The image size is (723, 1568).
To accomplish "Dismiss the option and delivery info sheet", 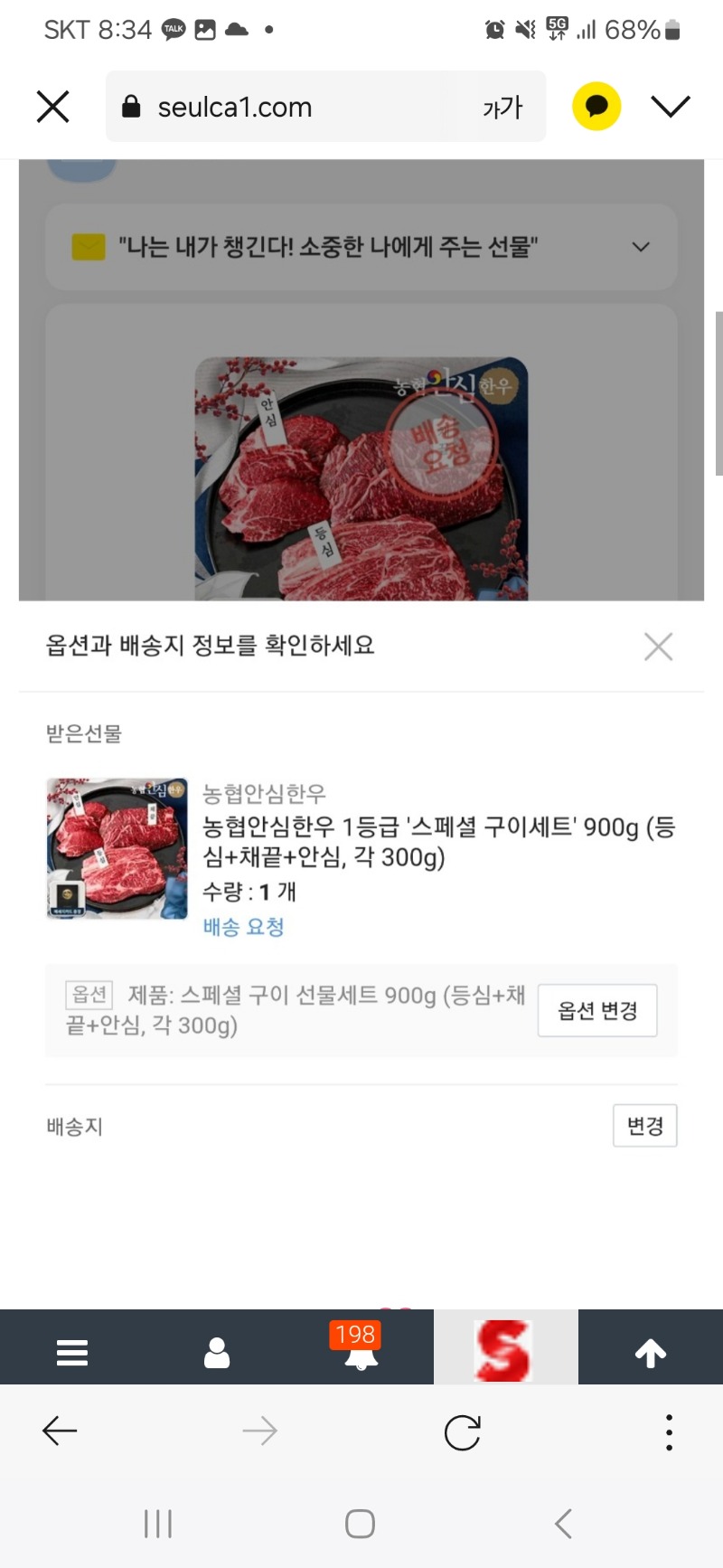I will (x=658, y=646).
